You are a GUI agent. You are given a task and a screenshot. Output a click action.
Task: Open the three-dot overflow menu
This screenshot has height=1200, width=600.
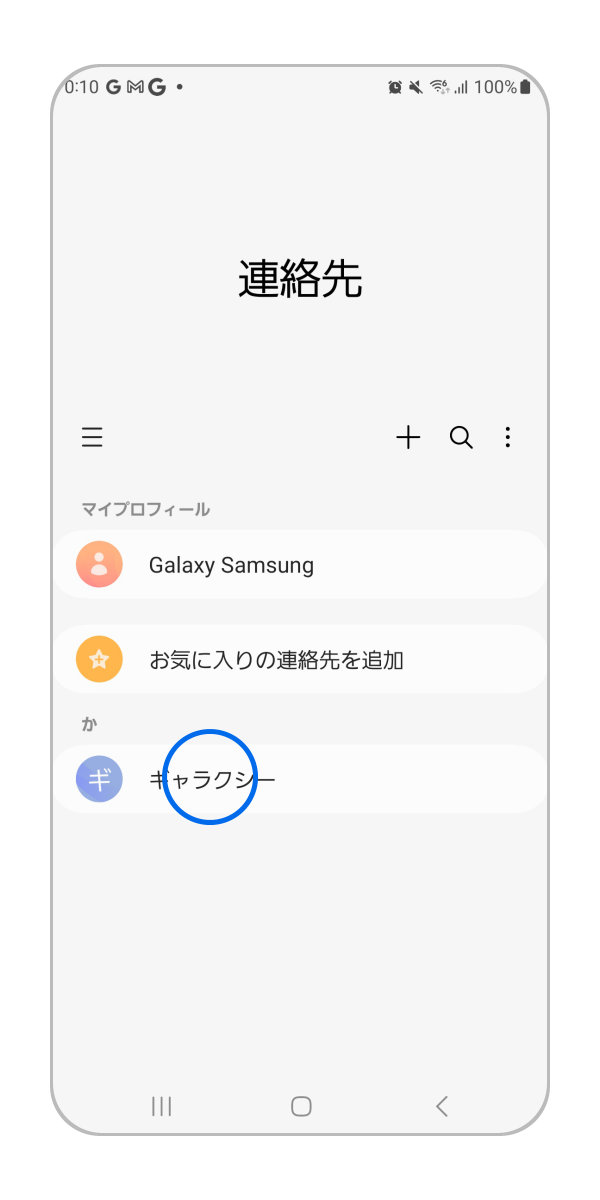pos(508,437)
